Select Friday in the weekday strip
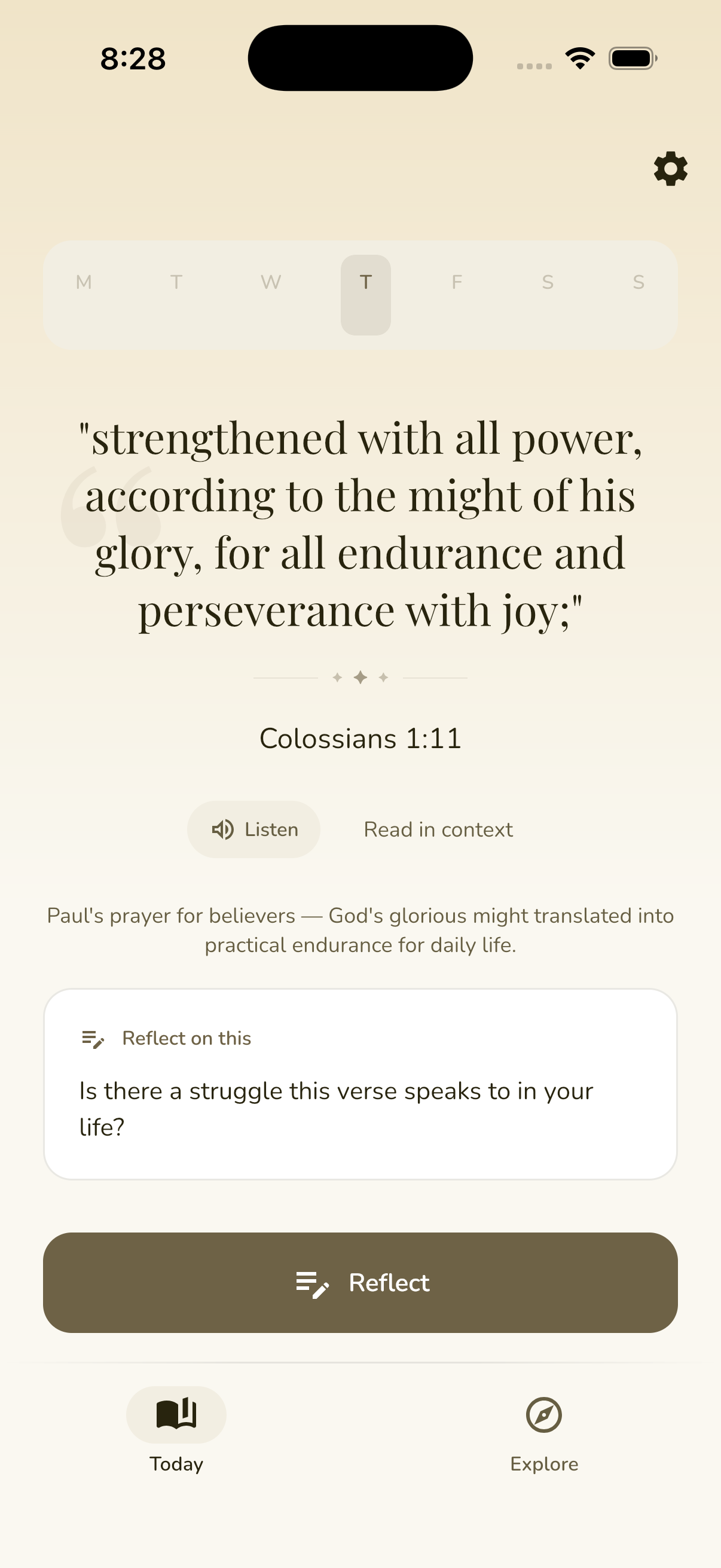The height and width of the screenshot is (1568, 721). tap(457, 282)
